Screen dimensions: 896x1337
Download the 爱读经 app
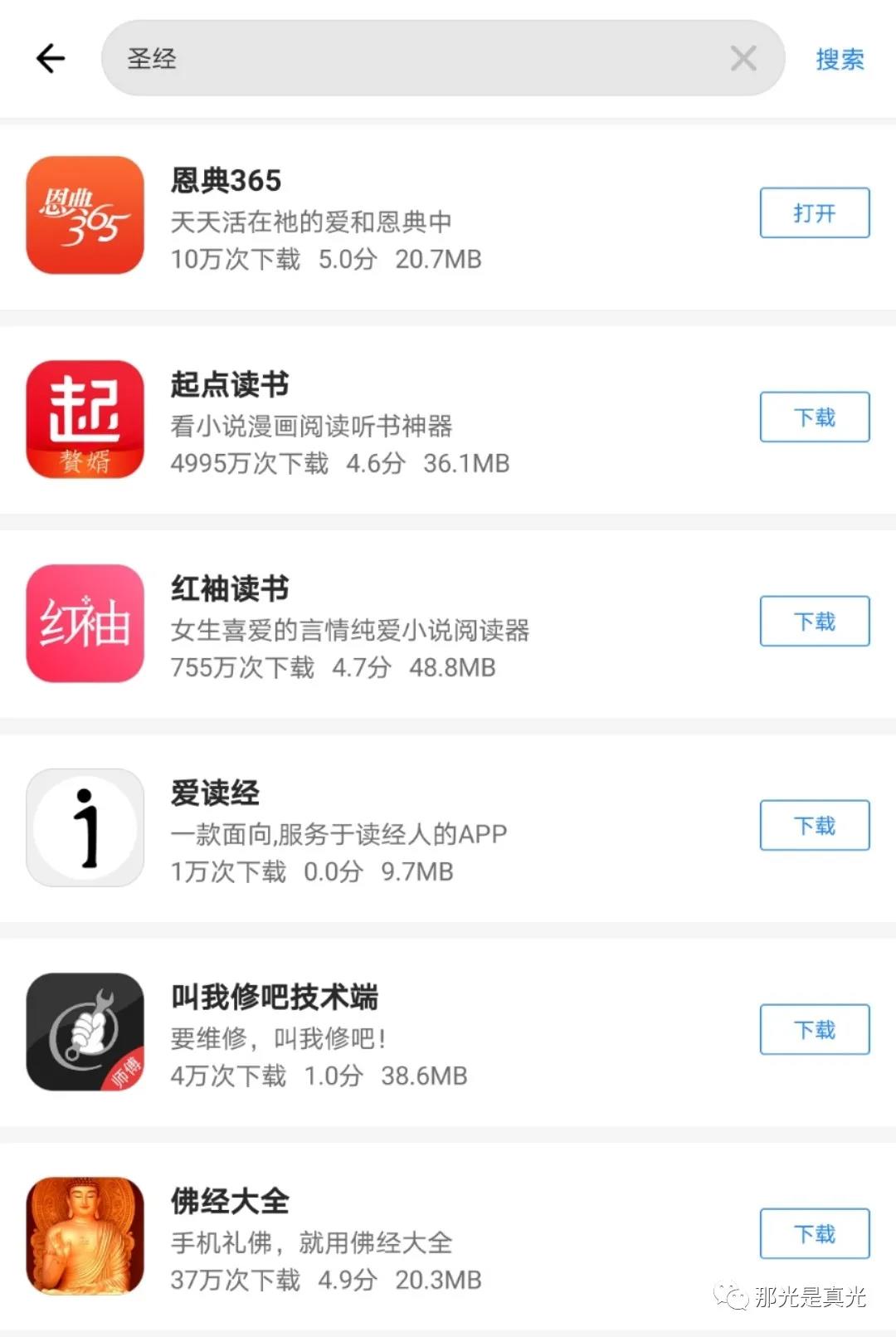[x=814, y=826]
